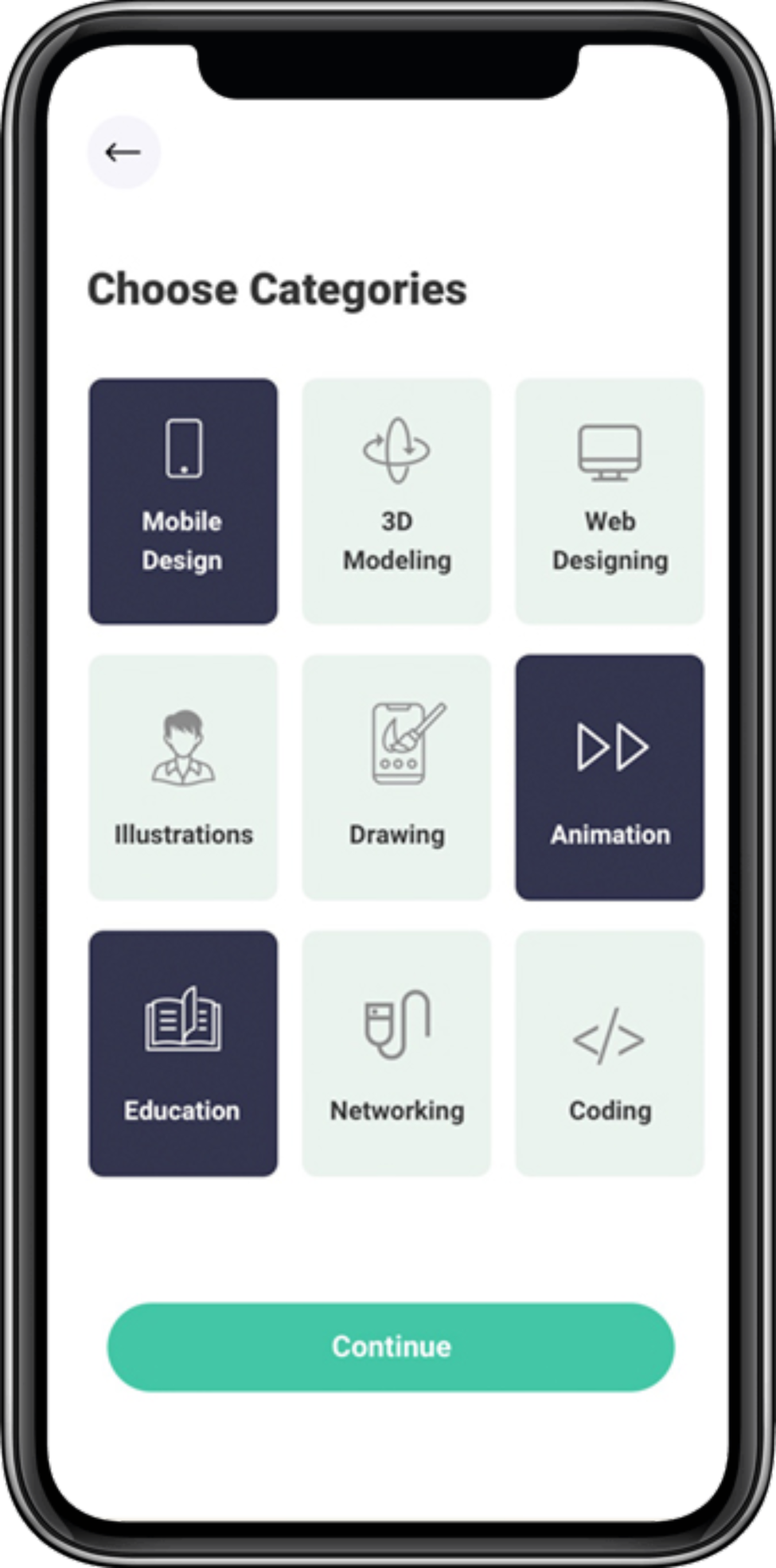Viewport: 776px width, 1568px height.
Task: Pick the Illustrations category tile
Action: coord(183,777)
